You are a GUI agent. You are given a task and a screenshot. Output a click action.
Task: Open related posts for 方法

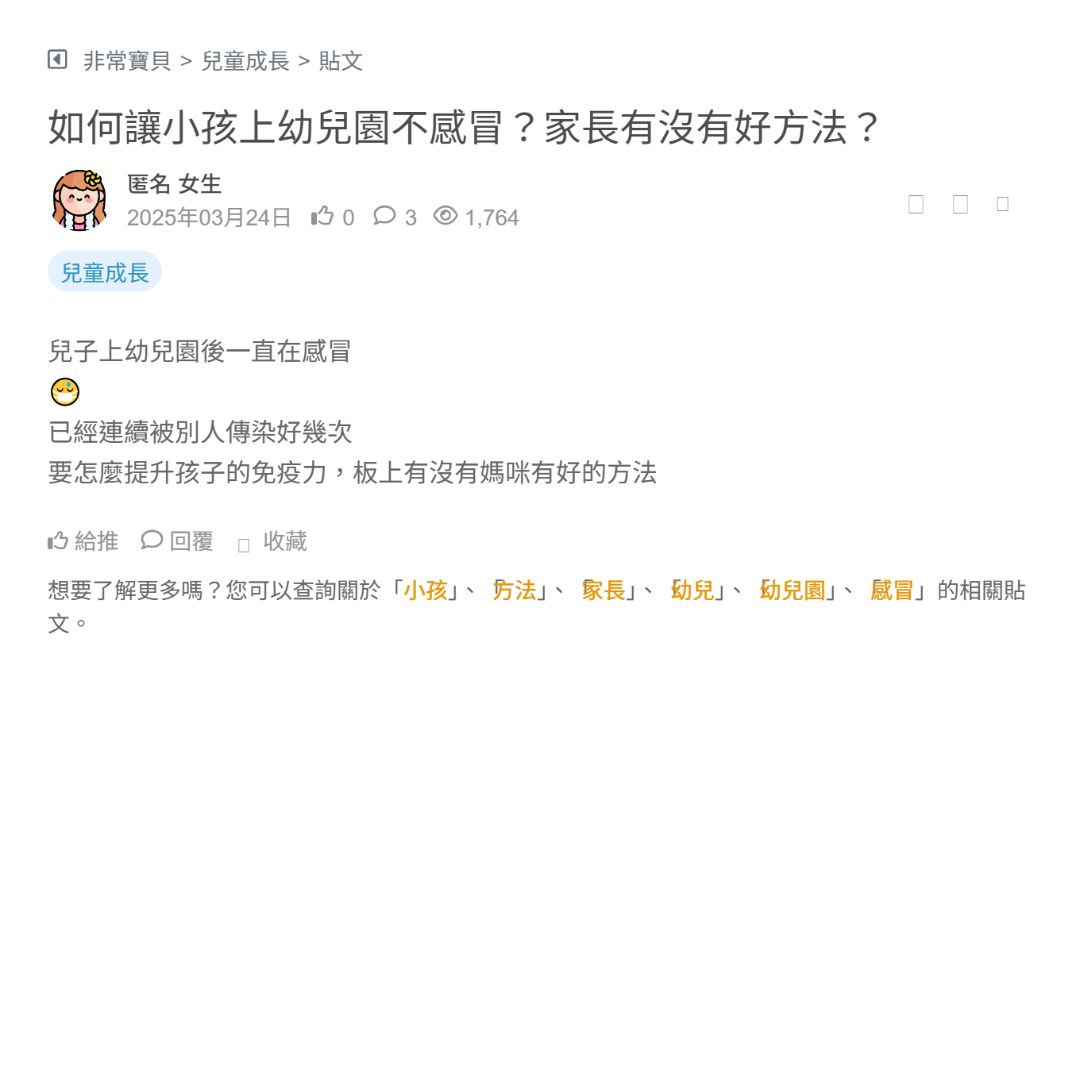point(515,590)
